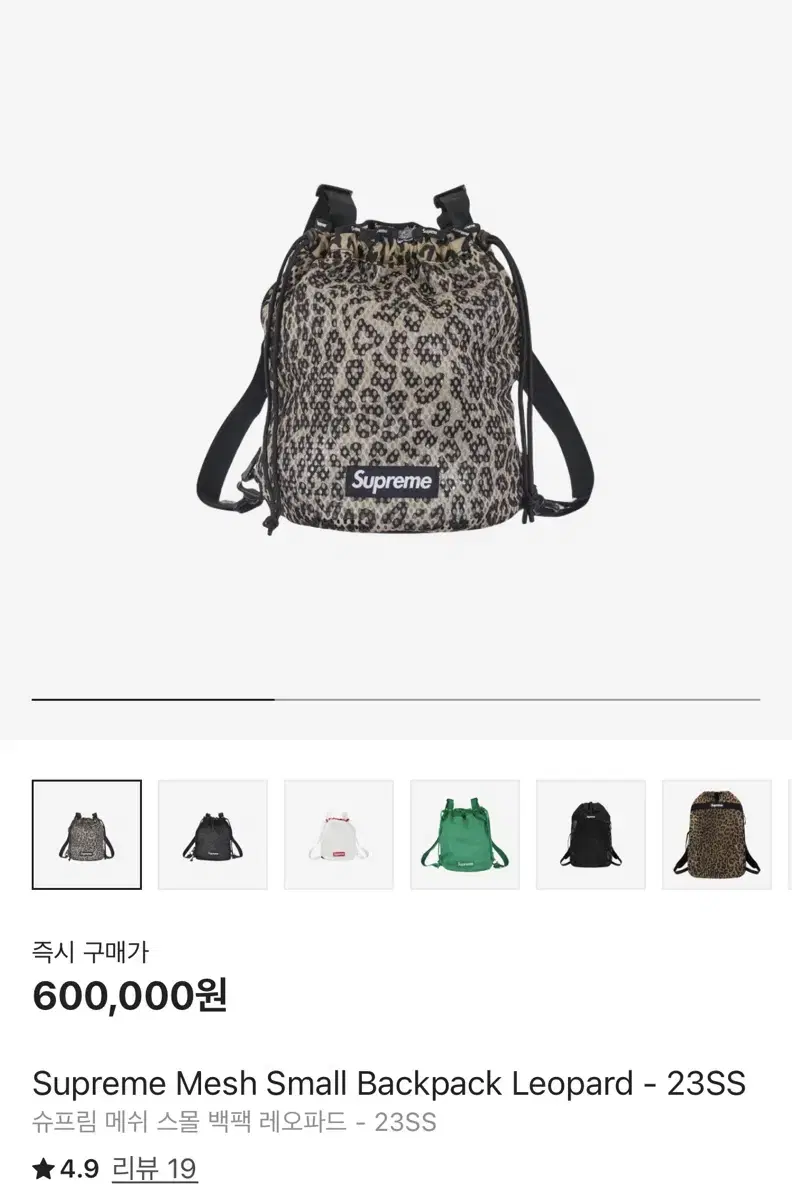The image size is (792, 1200).
Task: Click the first highlighted thumbnail border
Action: point(86,834)
